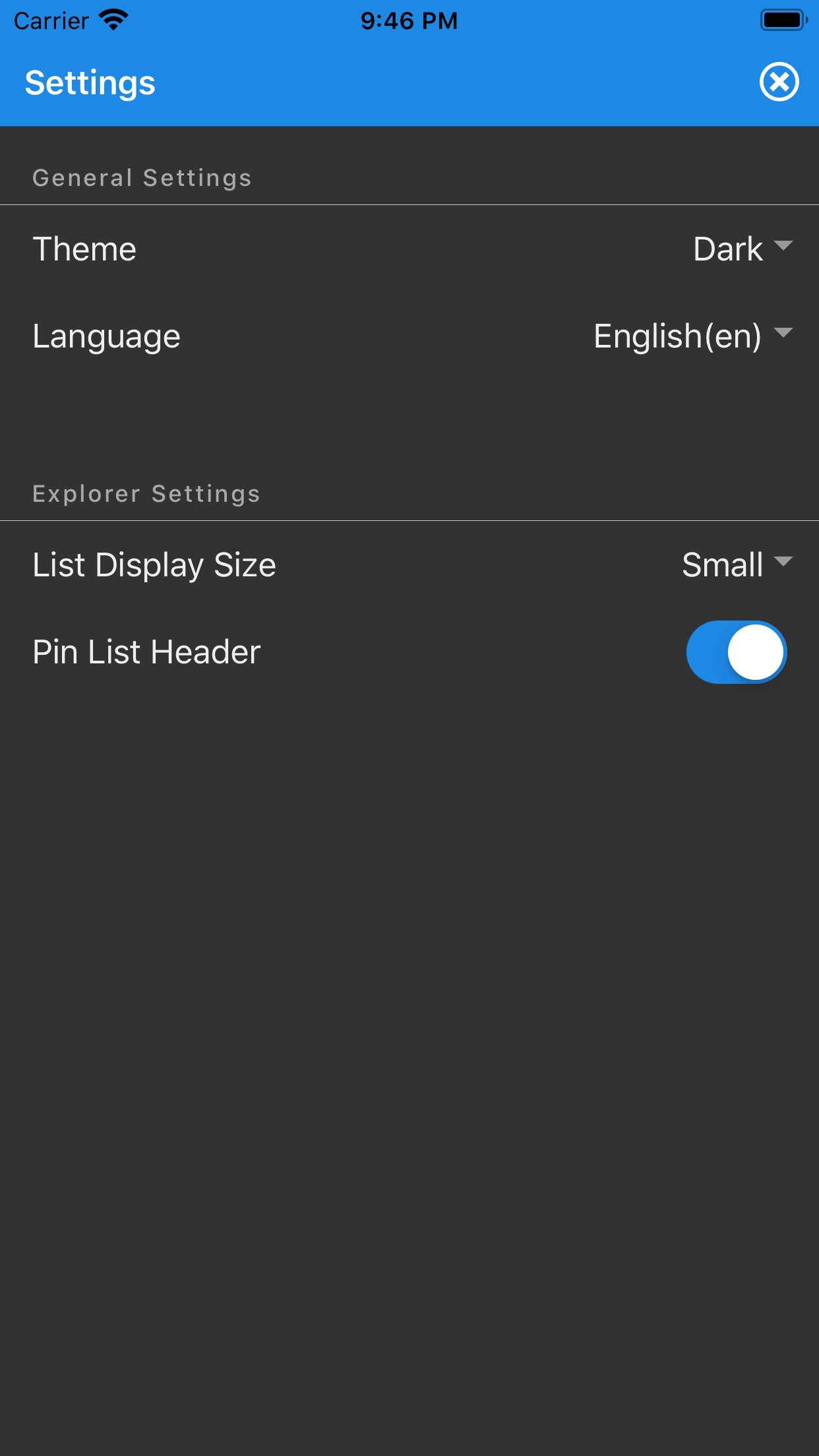Image resolution: width=819 pixels, height=1456 pixels.
Task: Open the Theme selector showing Dark
Action: tap(728, 249)
